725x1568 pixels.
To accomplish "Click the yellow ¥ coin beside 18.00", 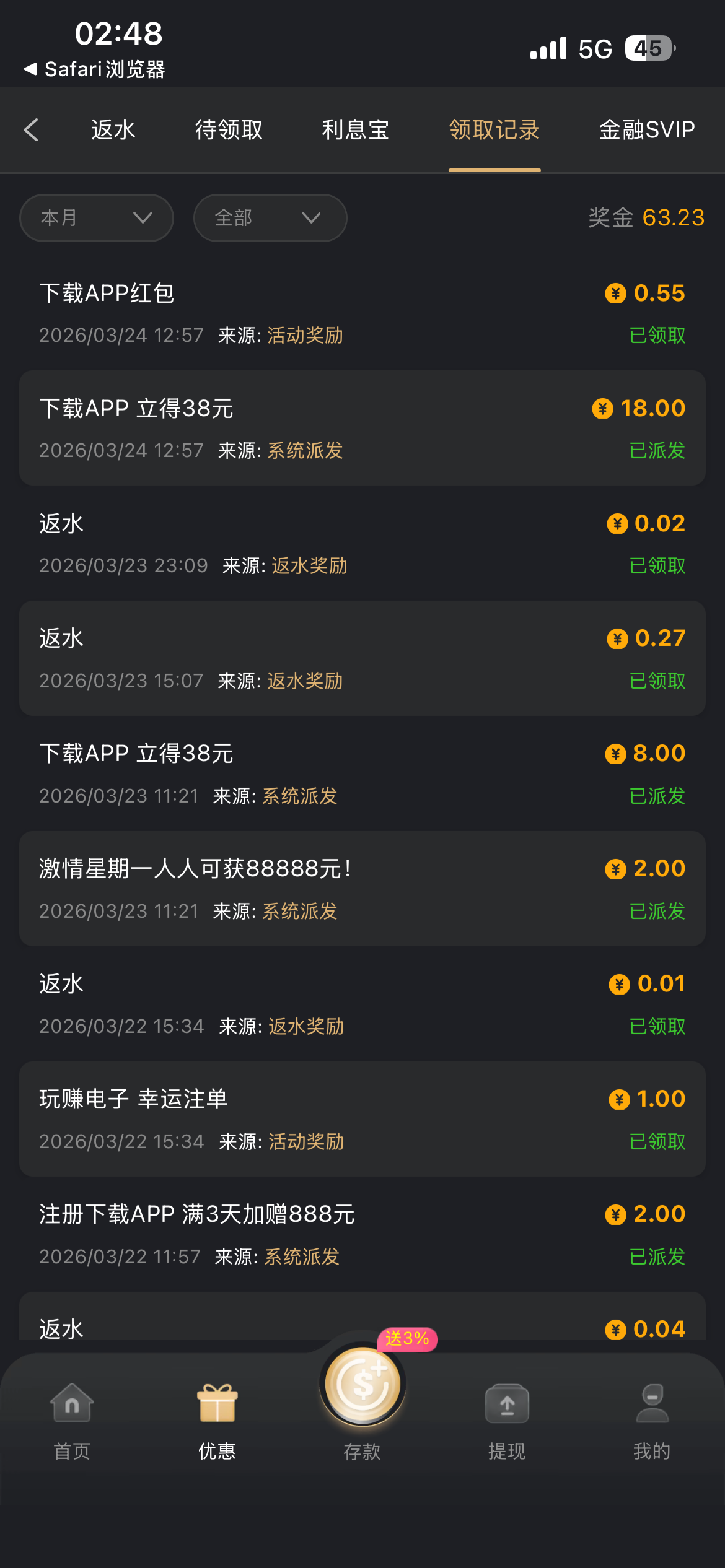I will 603,409.
